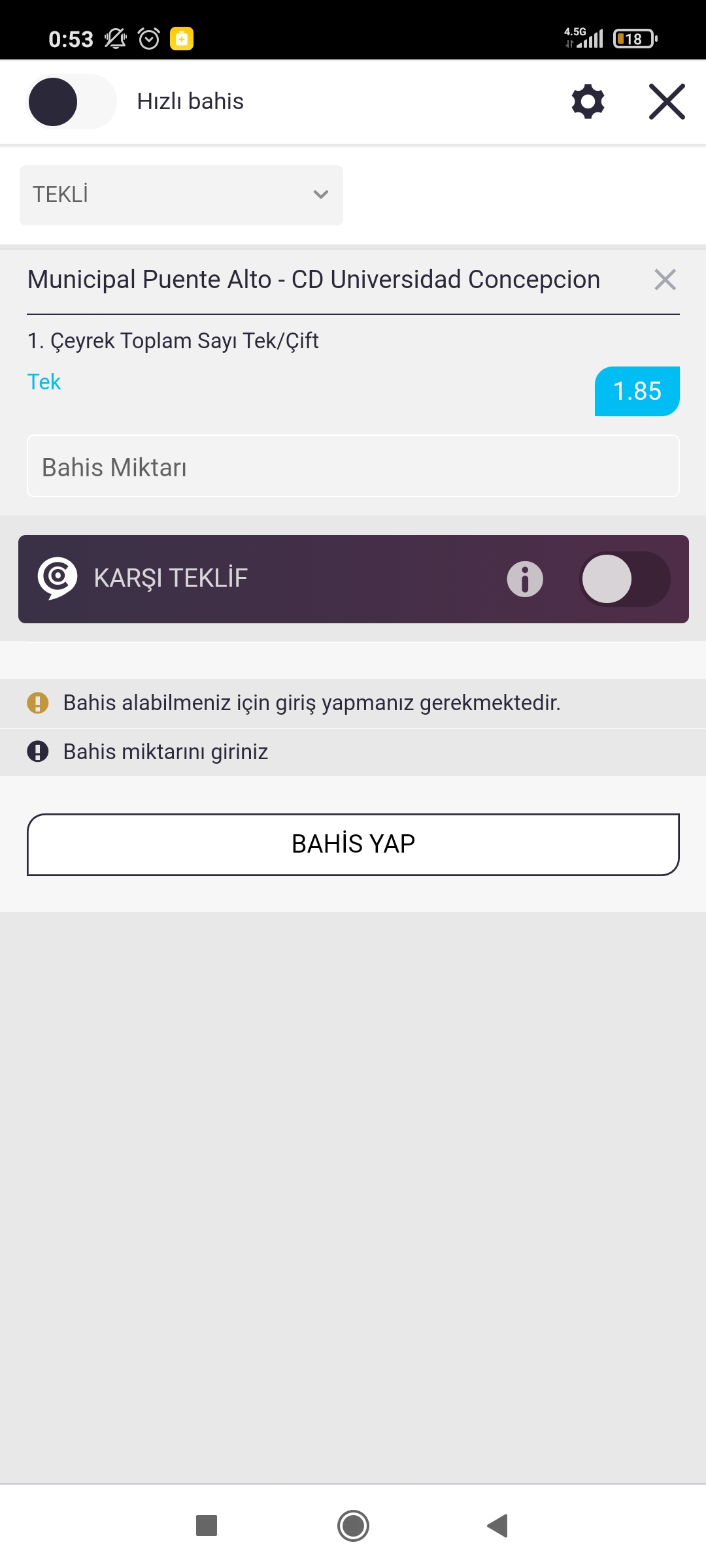Go to the home screen
This screenshot has height=1568, width=706.
(353, 1526)
